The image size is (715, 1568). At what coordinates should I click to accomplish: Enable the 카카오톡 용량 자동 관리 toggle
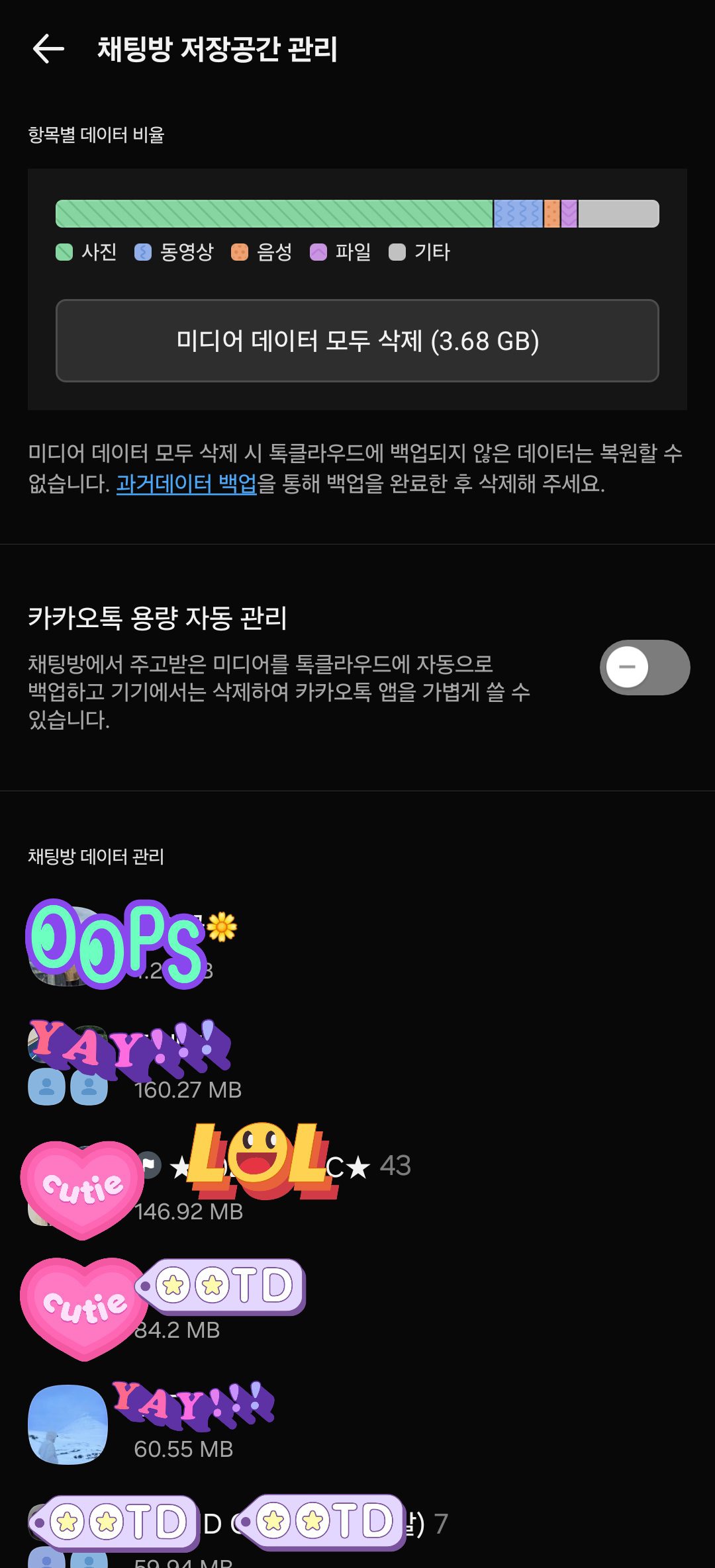pos(645,668)
